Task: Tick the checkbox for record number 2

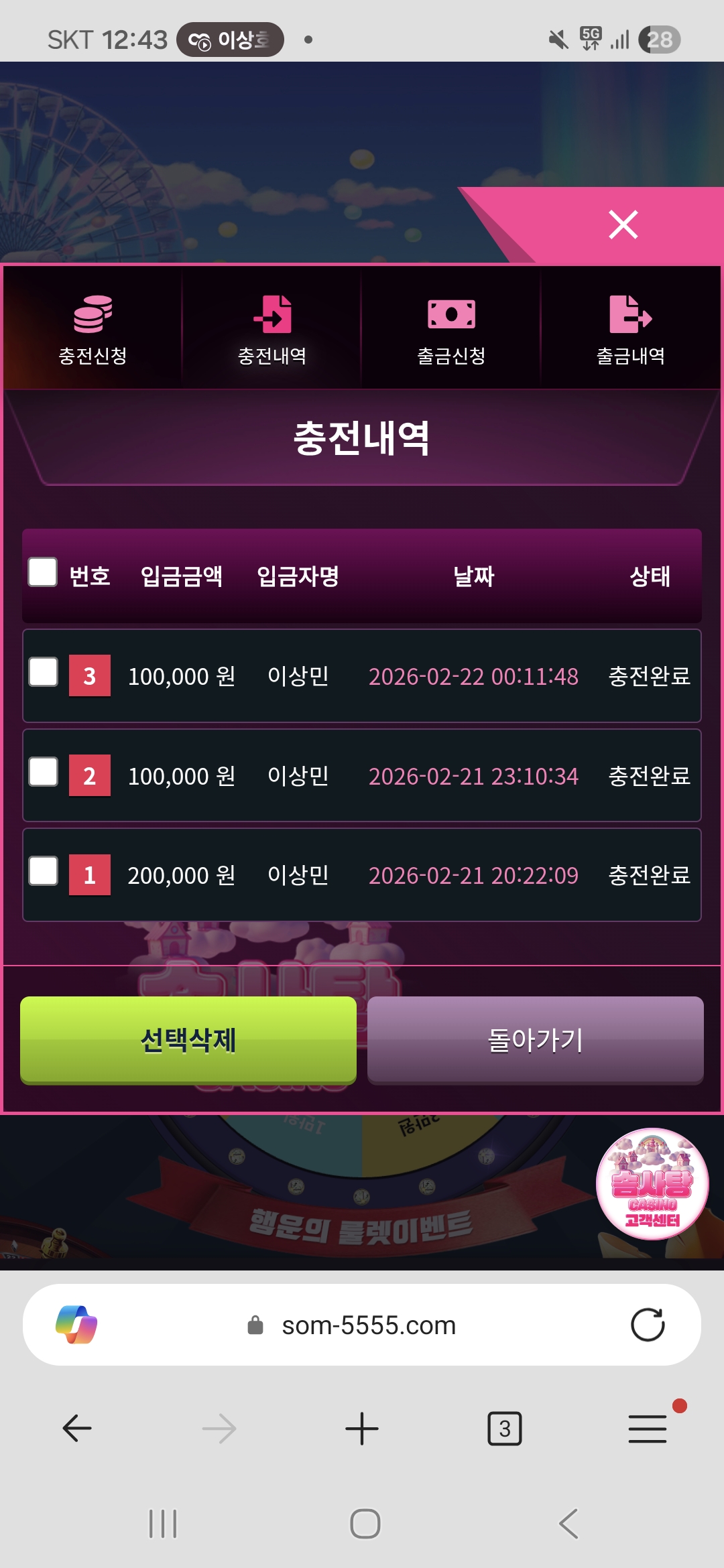Action: 44,772
